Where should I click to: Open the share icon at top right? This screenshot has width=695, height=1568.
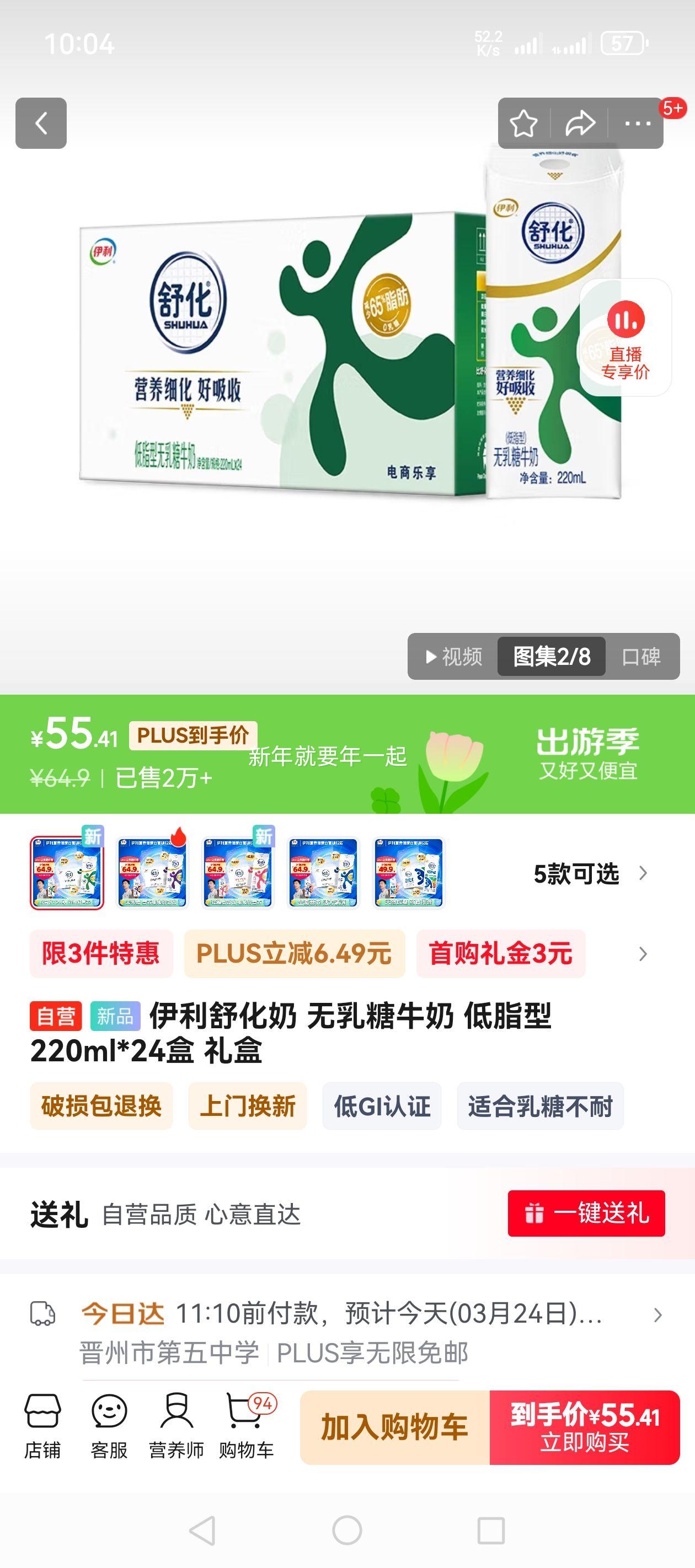point(579,123)
